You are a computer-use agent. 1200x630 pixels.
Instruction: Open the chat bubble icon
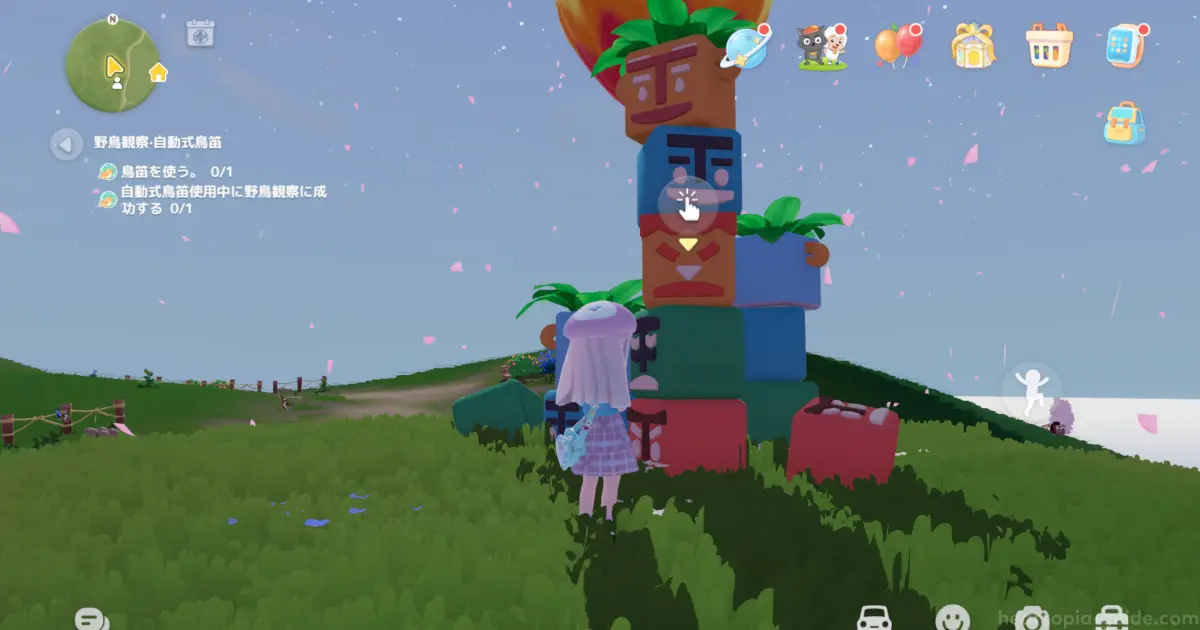point(92,620)
